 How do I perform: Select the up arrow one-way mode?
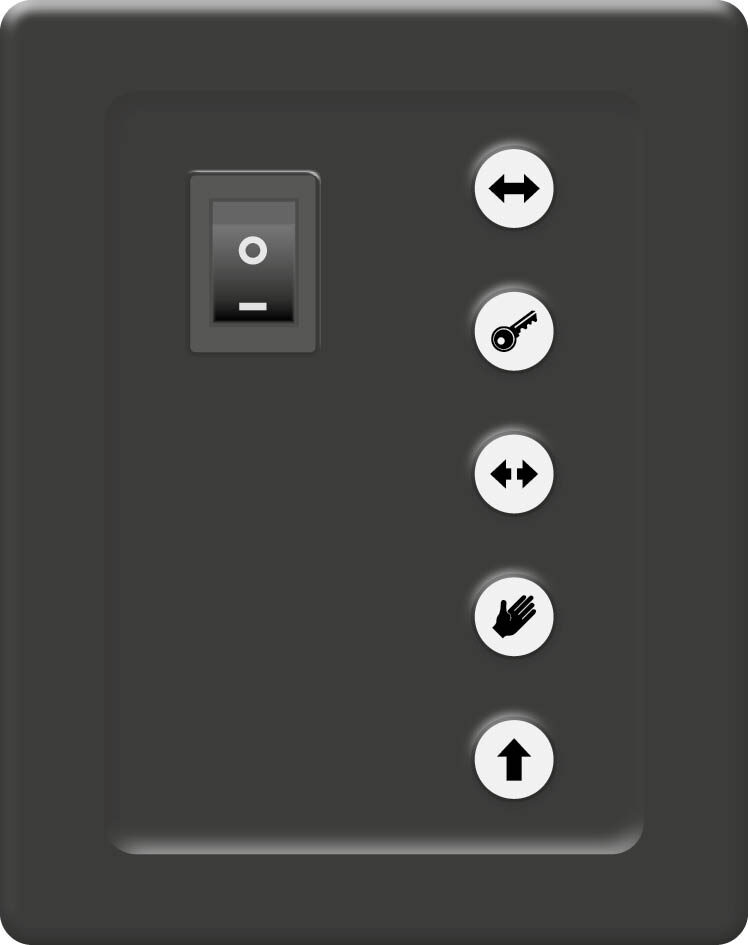(514, 760)
